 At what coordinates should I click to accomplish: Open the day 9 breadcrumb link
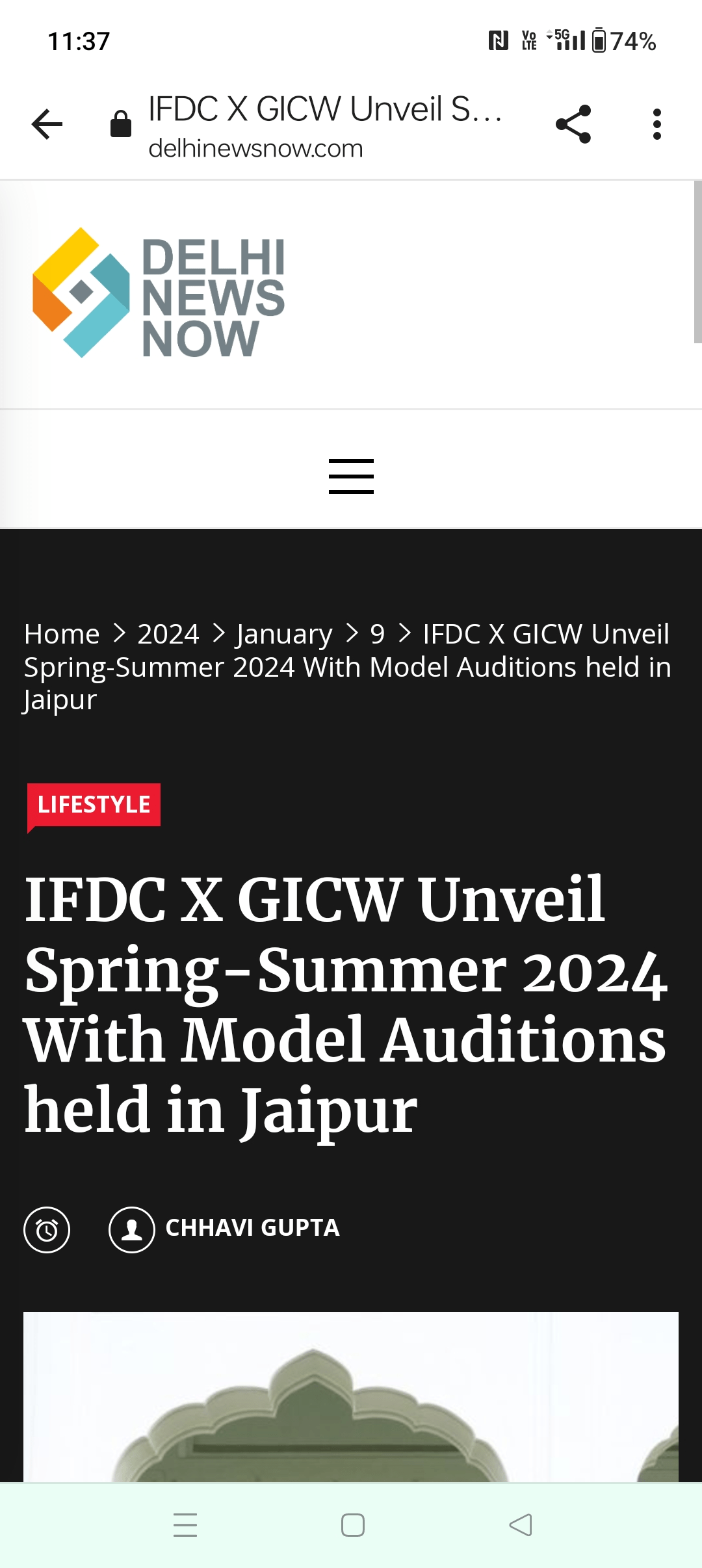pos(377,634)
